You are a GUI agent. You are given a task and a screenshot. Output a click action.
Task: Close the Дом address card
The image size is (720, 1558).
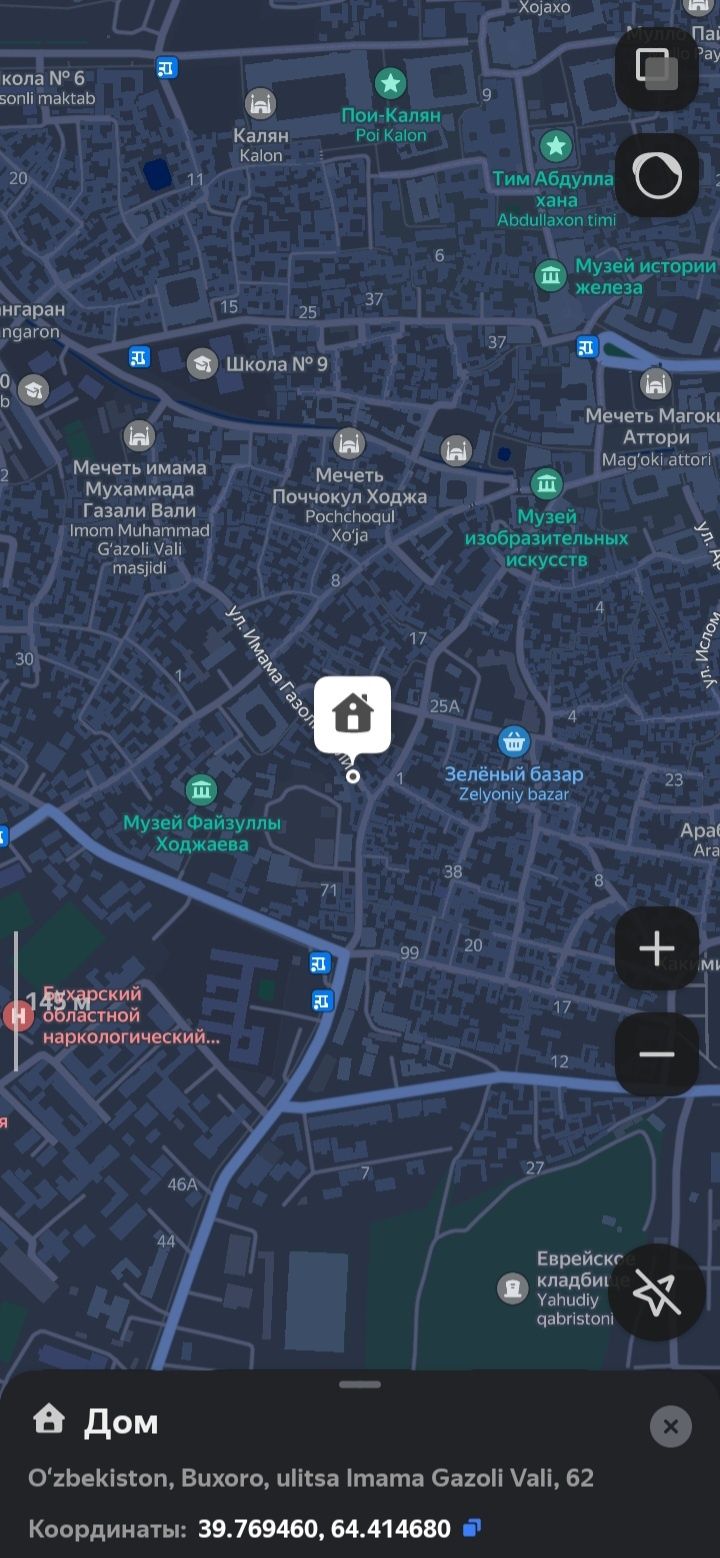point(670,1426)
